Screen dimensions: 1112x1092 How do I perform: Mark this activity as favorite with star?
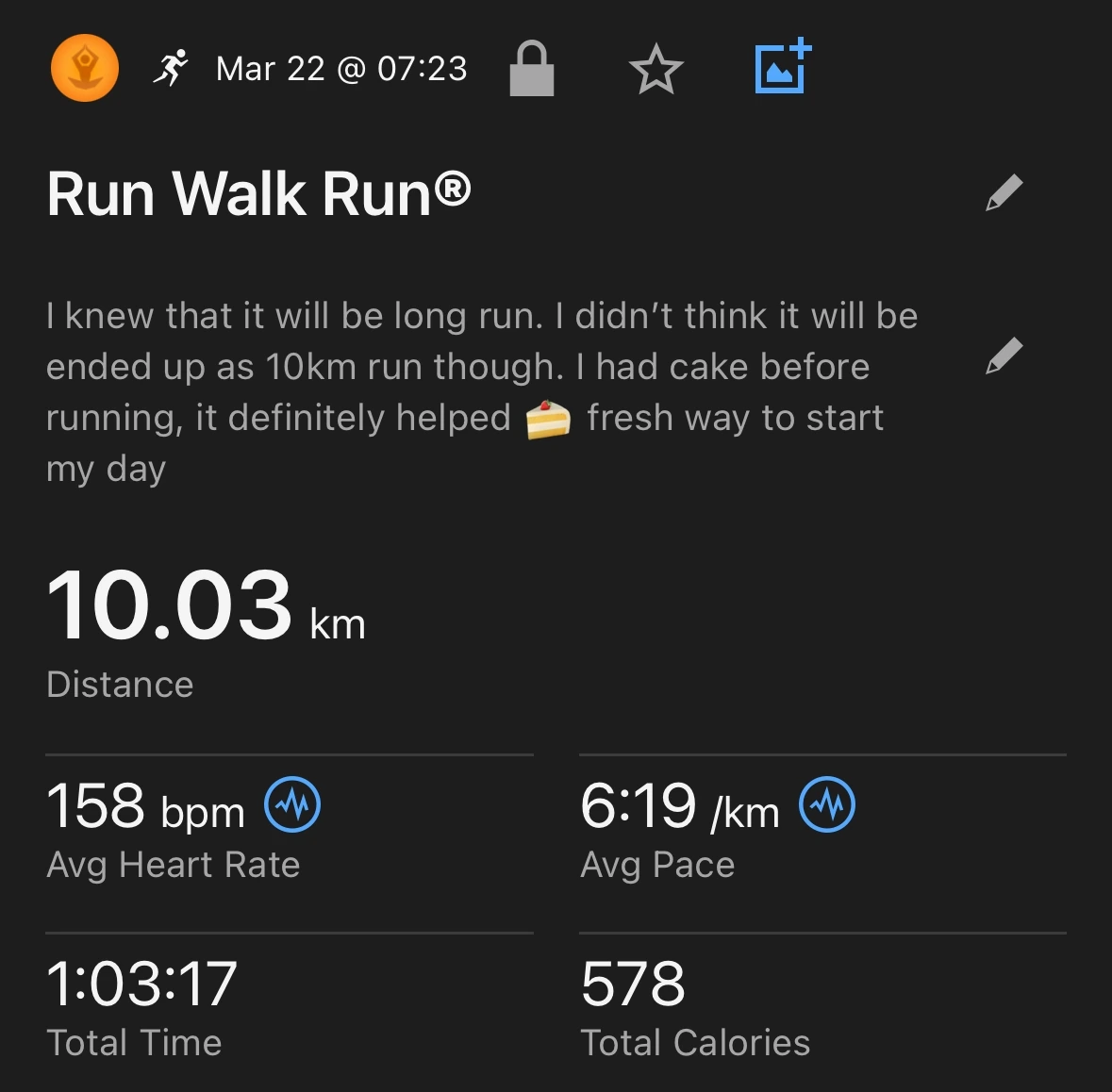point(656,69)
